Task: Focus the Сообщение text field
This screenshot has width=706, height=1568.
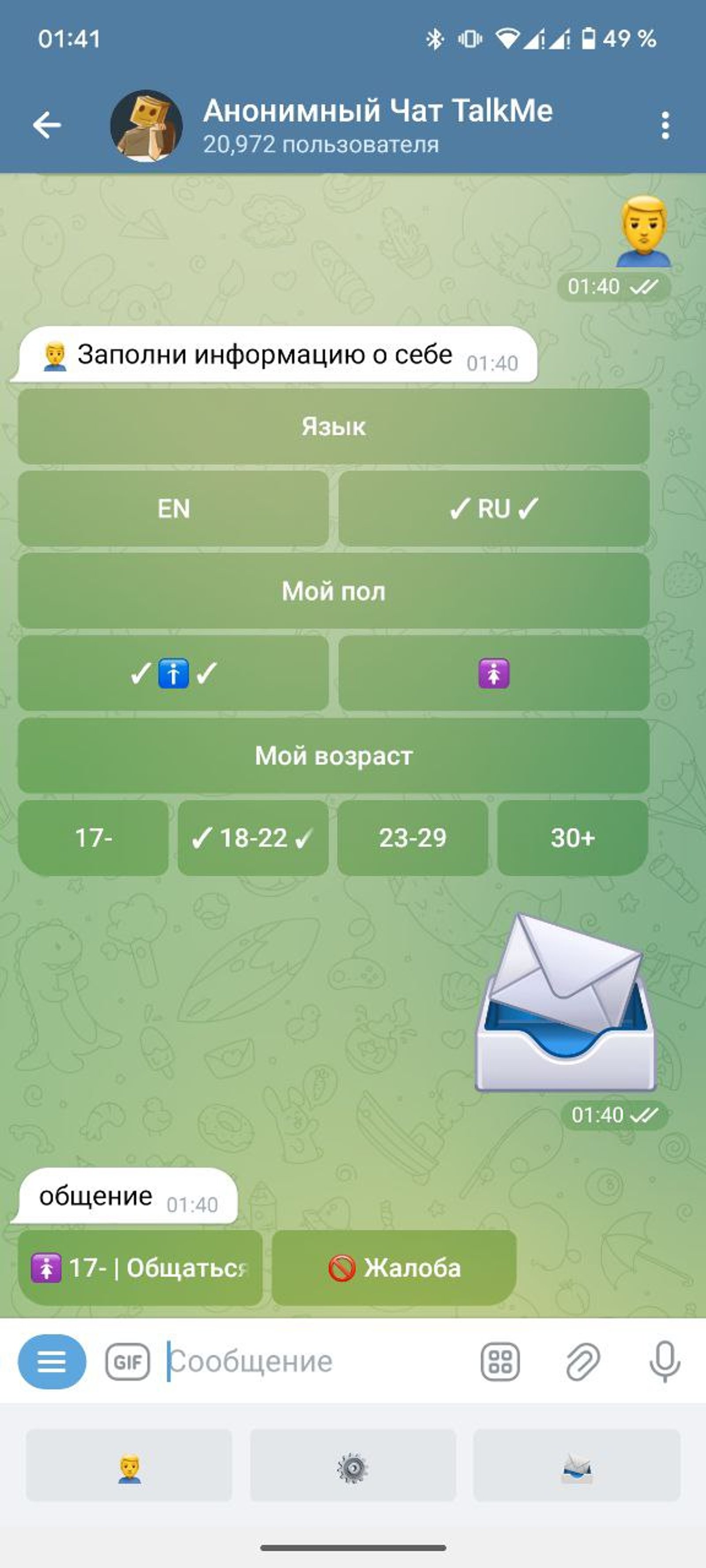Action: 317,1362
